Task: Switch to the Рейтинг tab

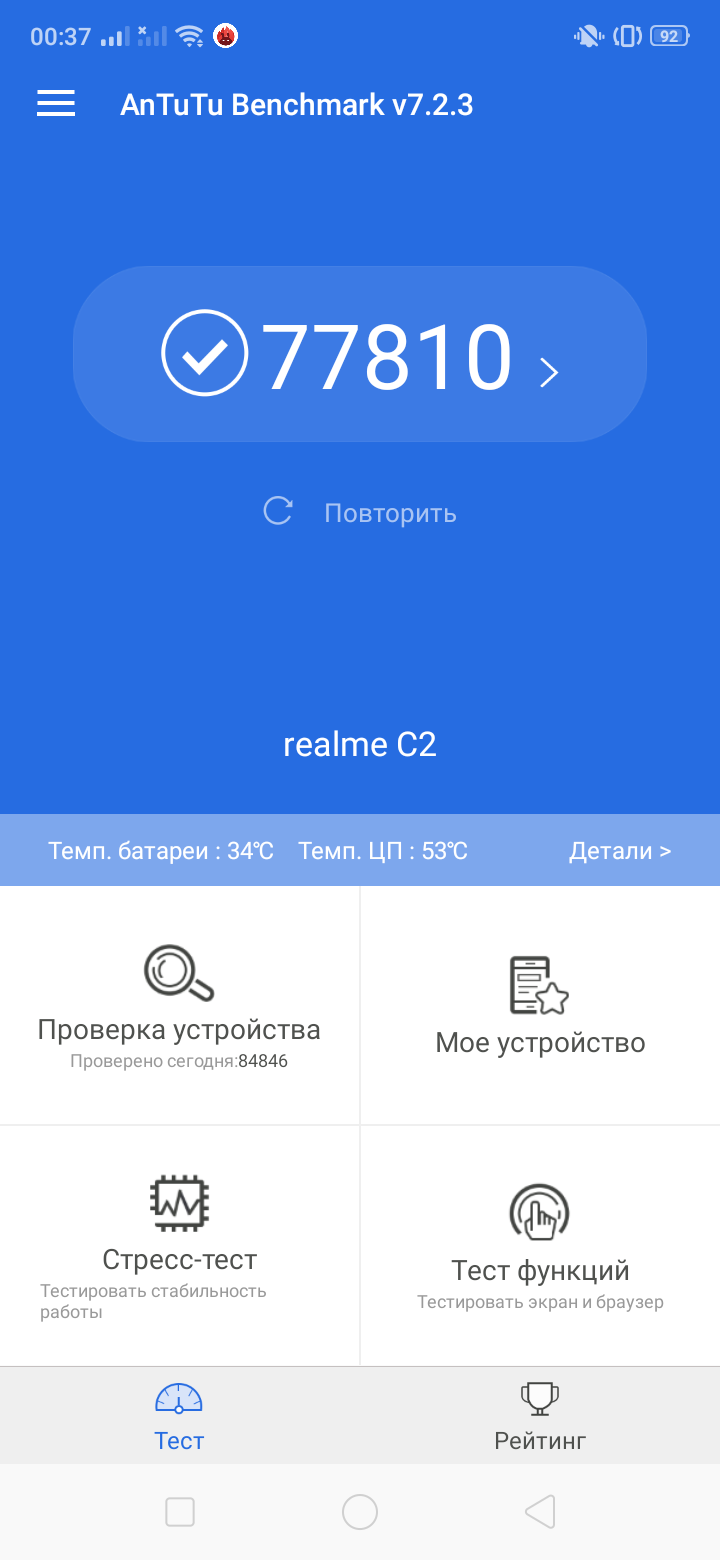Action: (x=540, y=1416)
